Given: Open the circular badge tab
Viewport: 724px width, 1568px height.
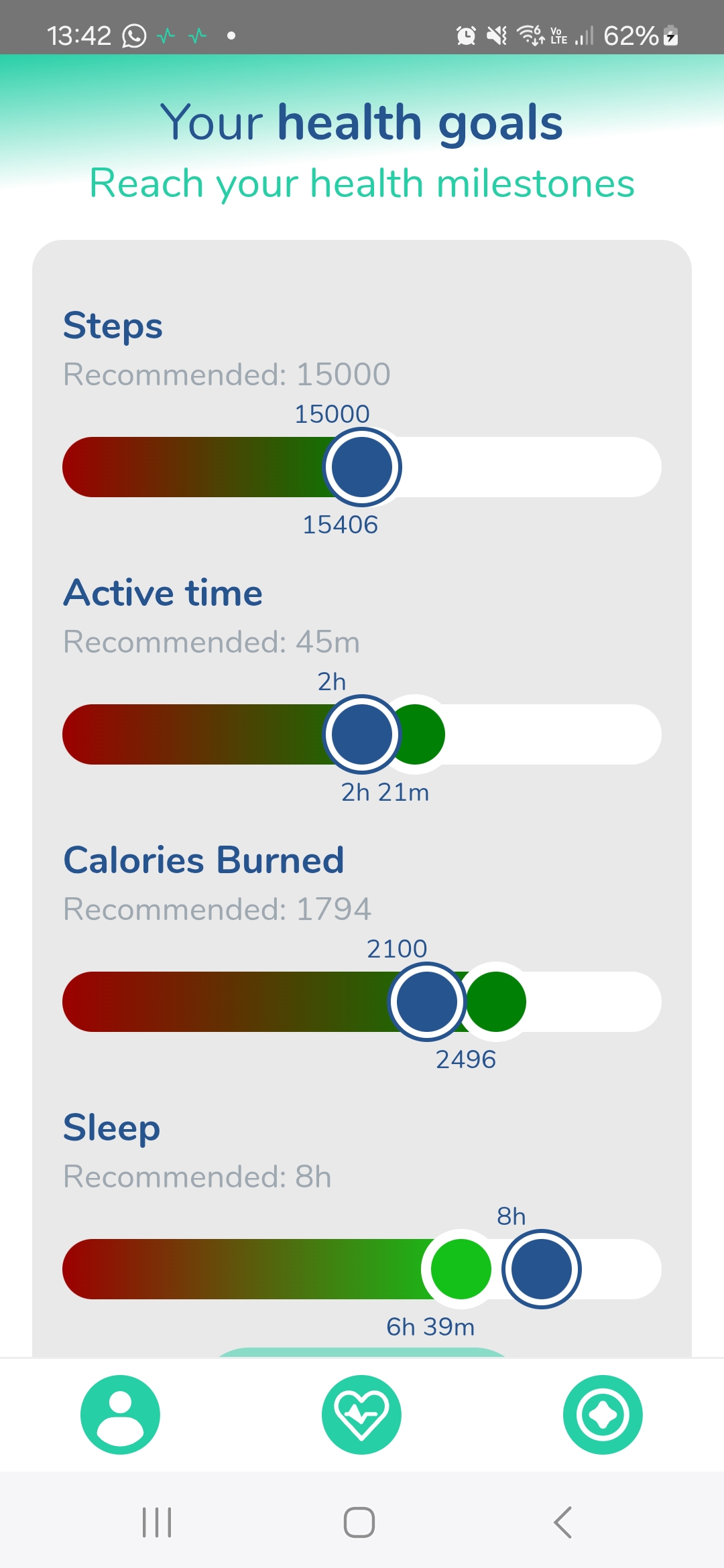Looking at the screenshot, I should pos(603,1415).
